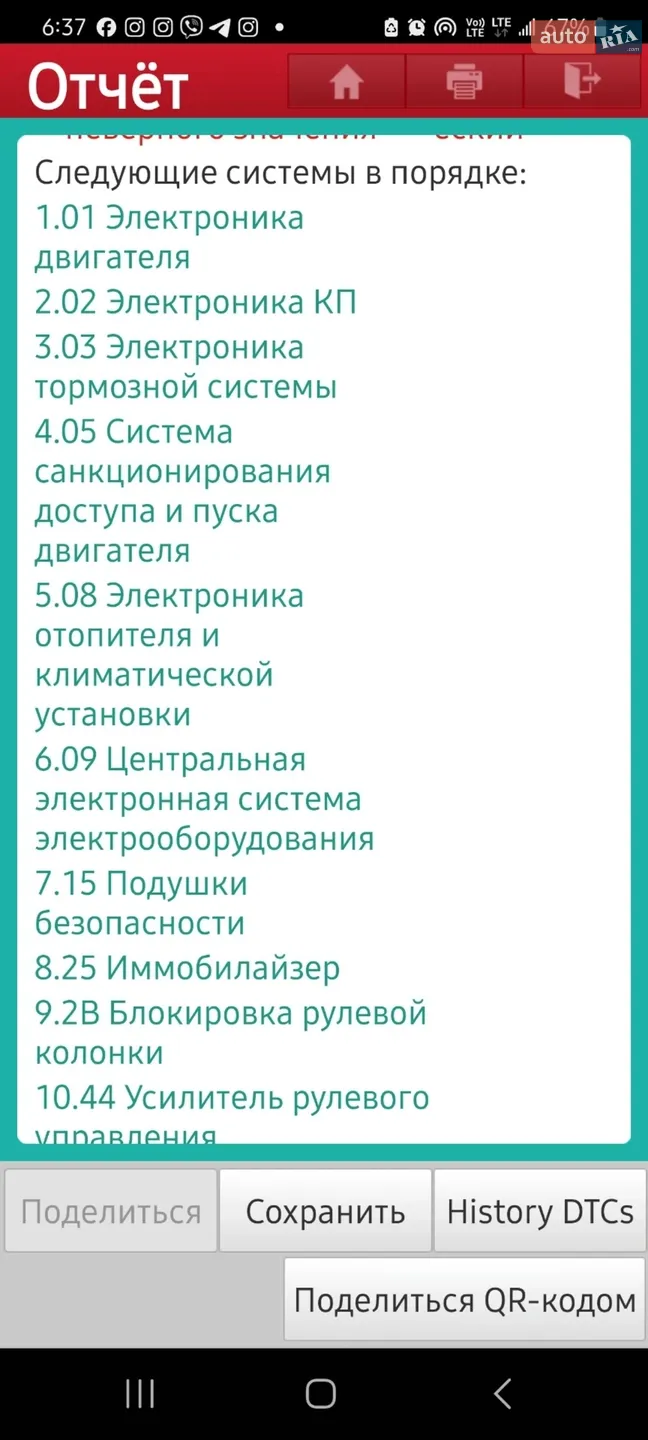Open the recent apps view
The height and width of the screenshot is (1440, 648).
pos(140,1393)
